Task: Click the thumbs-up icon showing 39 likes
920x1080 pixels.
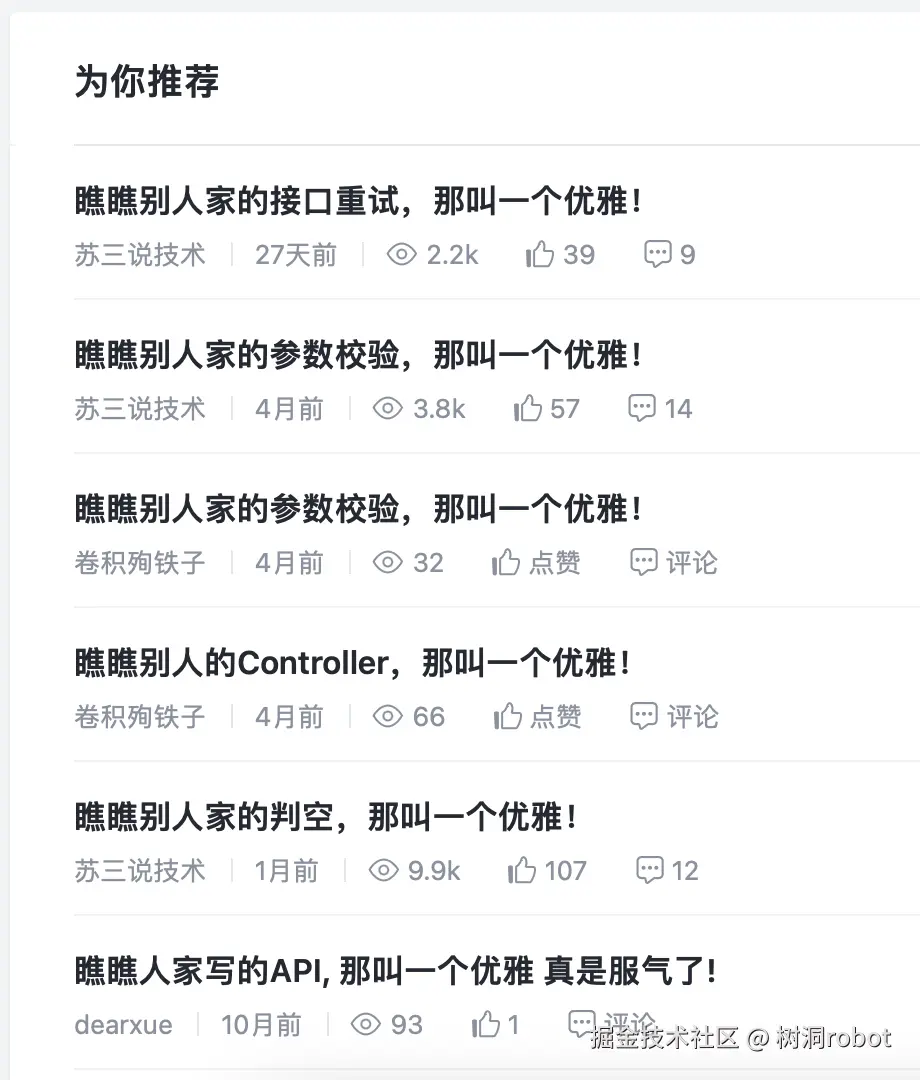Action: click(x=537, y=253)
